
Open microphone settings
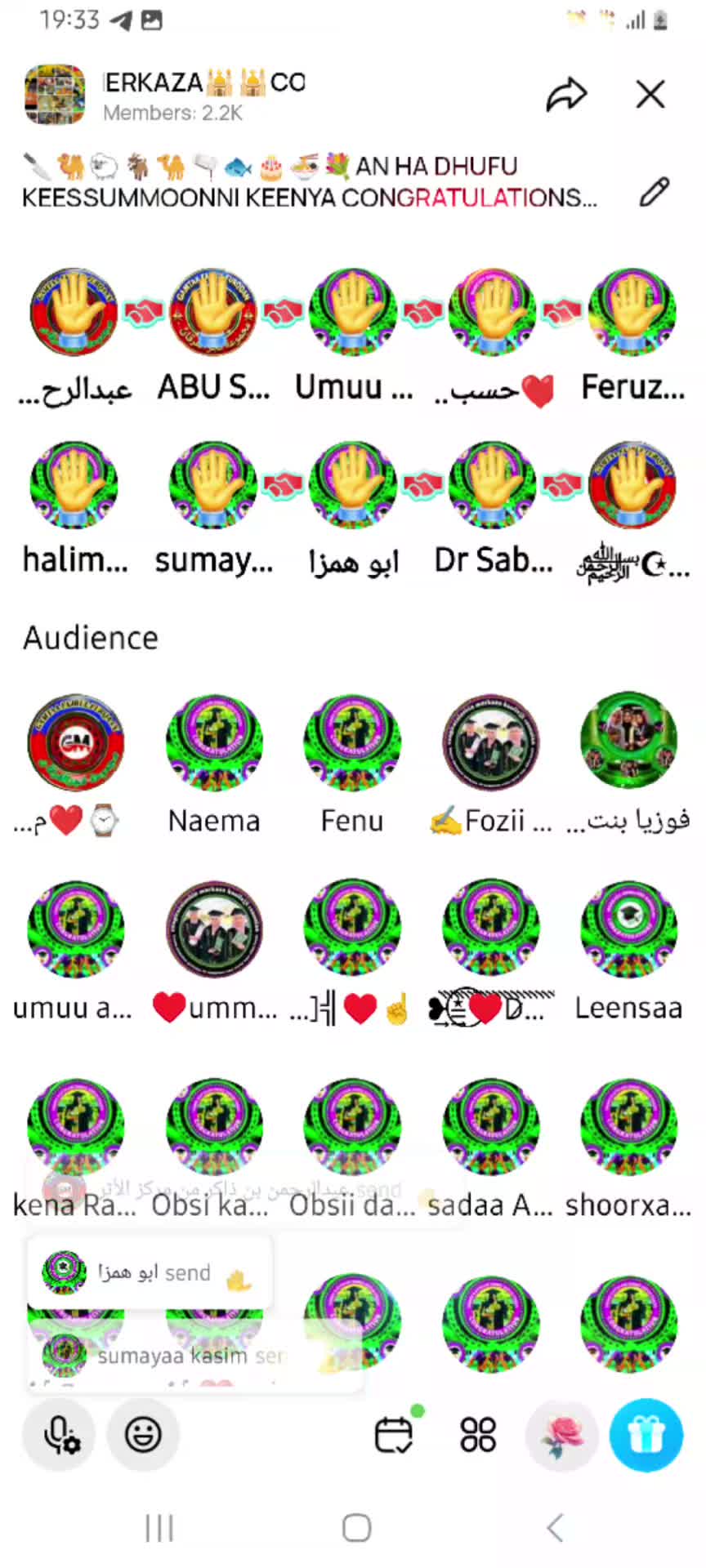pos(59,1435)
